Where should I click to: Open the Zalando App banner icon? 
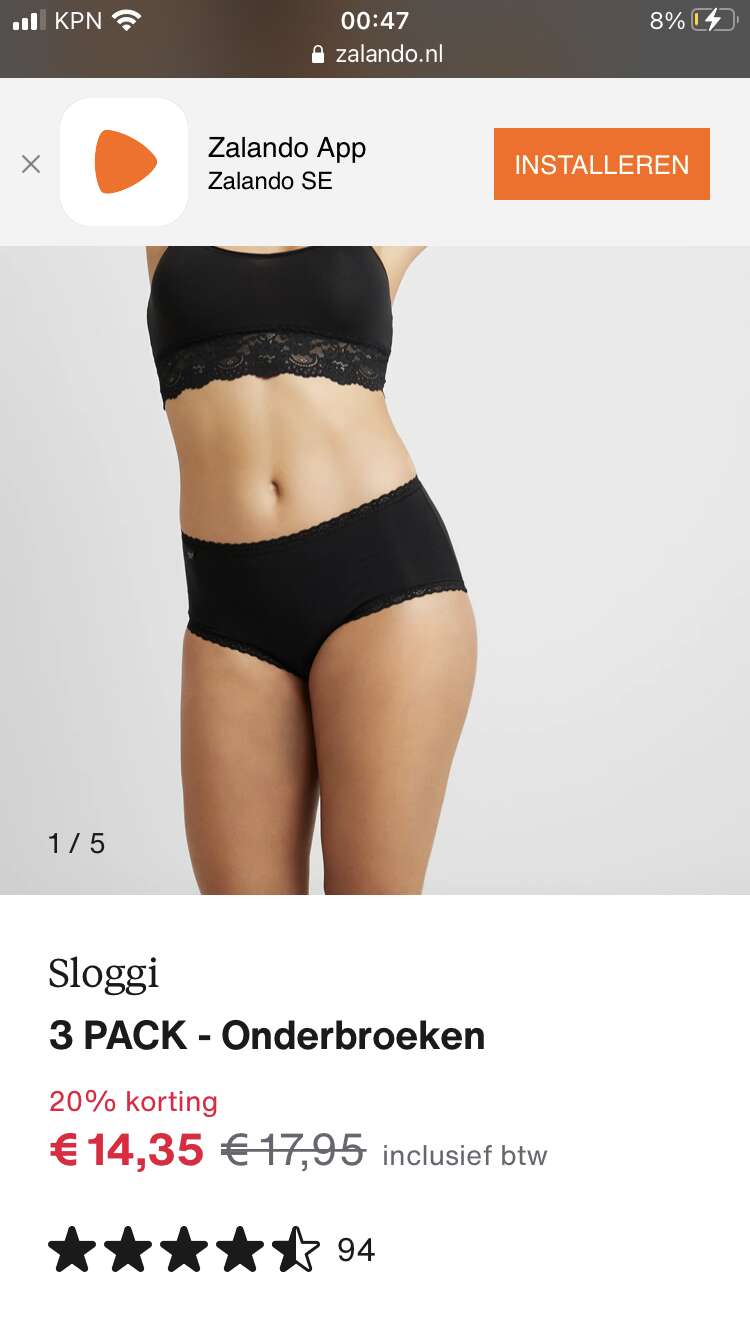click(x=124, y=162)
